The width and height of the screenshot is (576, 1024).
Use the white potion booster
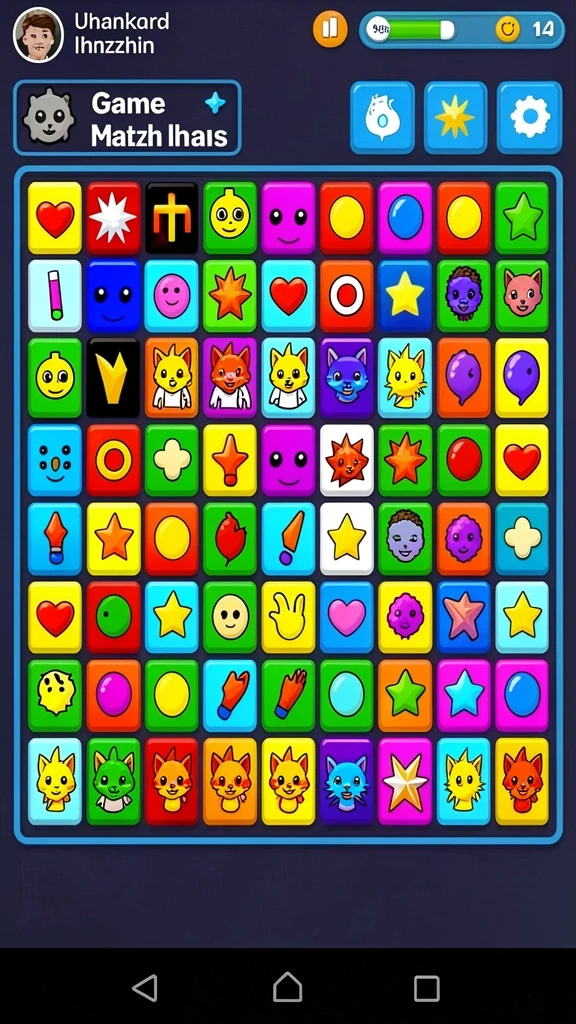point(382,118)
